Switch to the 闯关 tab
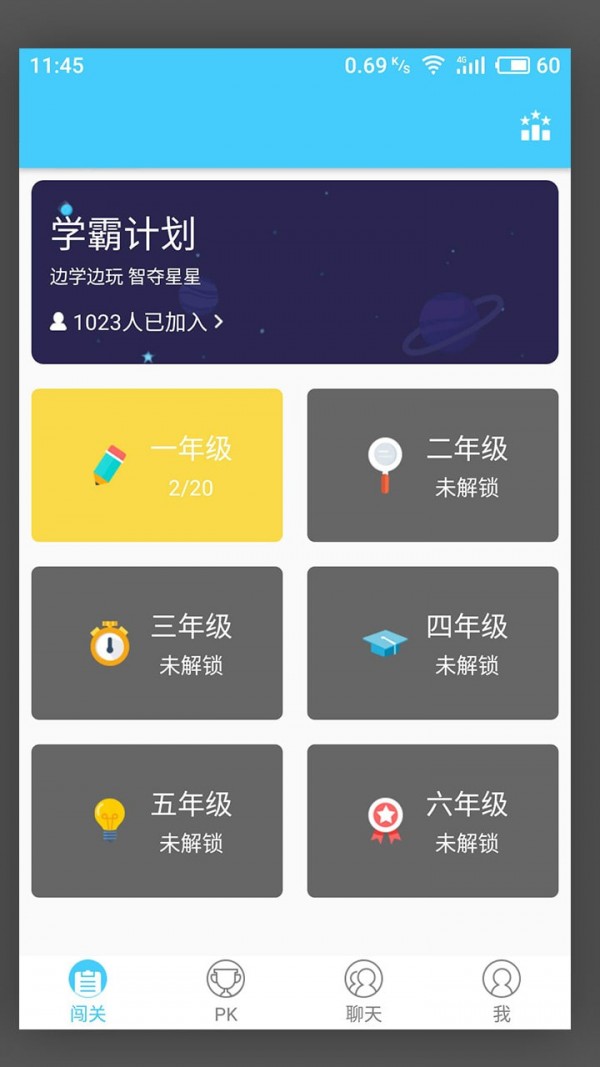The height and width of the screenshot is (1067, 600). 88,992
